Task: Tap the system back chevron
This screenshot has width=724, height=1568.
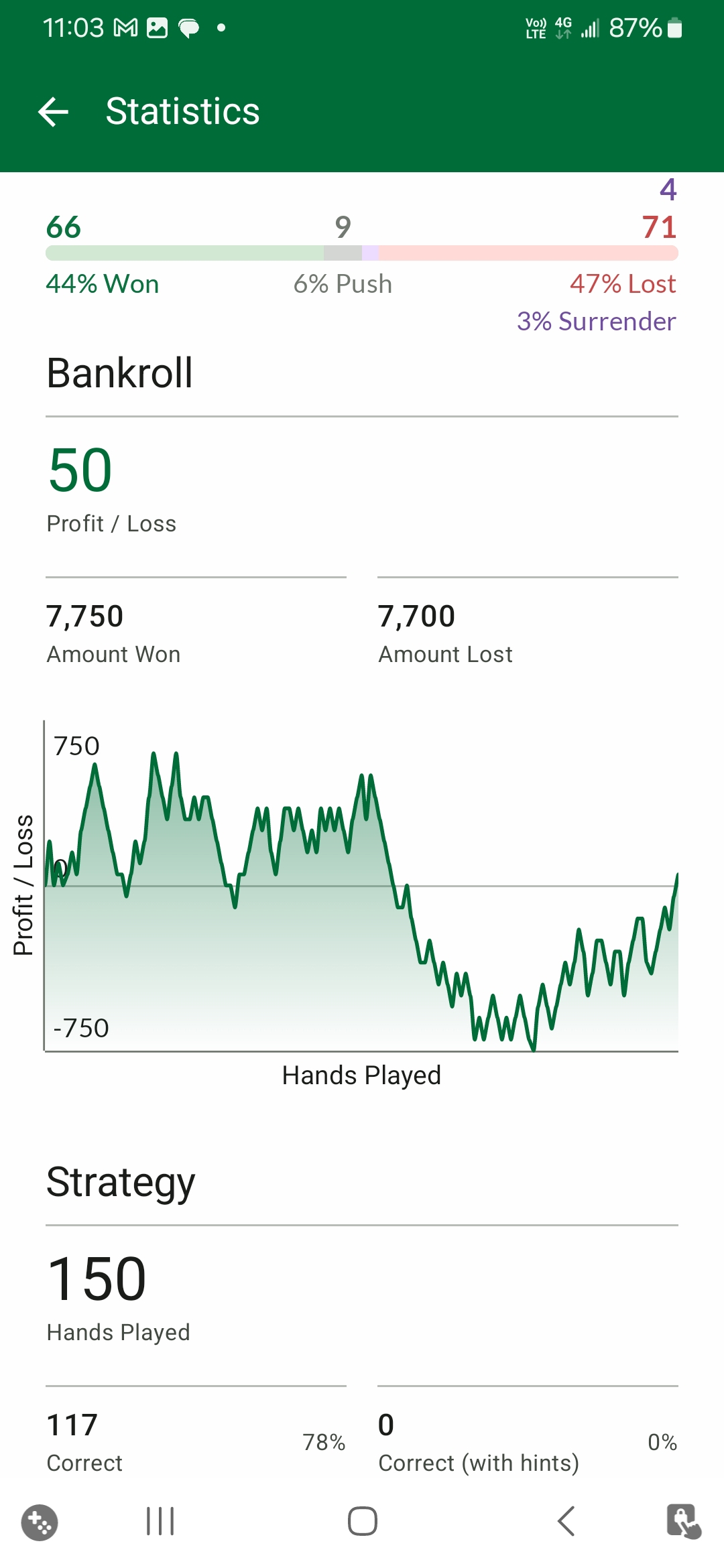Action: pyautogui.click(x=566, y=1521)
